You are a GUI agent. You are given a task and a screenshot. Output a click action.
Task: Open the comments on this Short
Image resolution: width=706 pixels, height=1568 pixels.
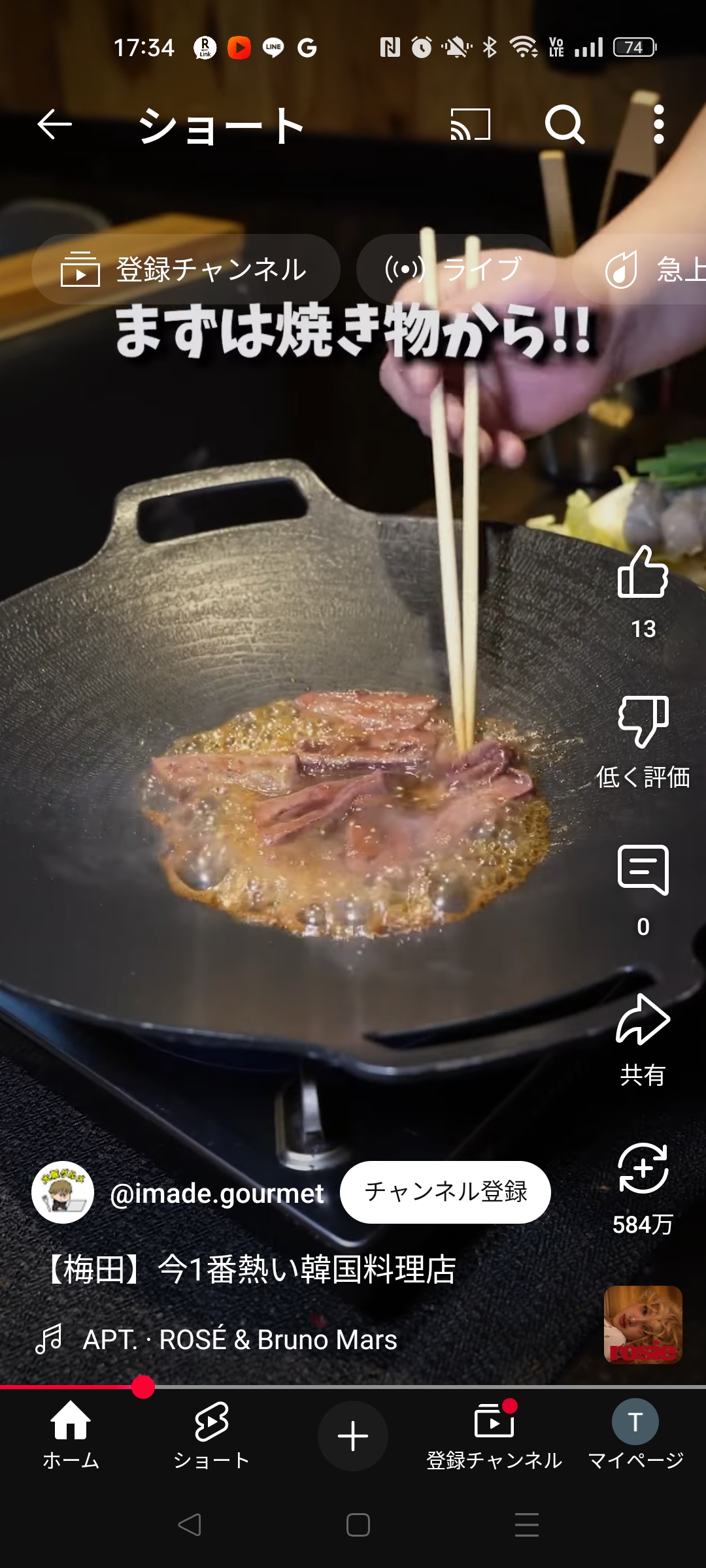[x=643, y=871]
